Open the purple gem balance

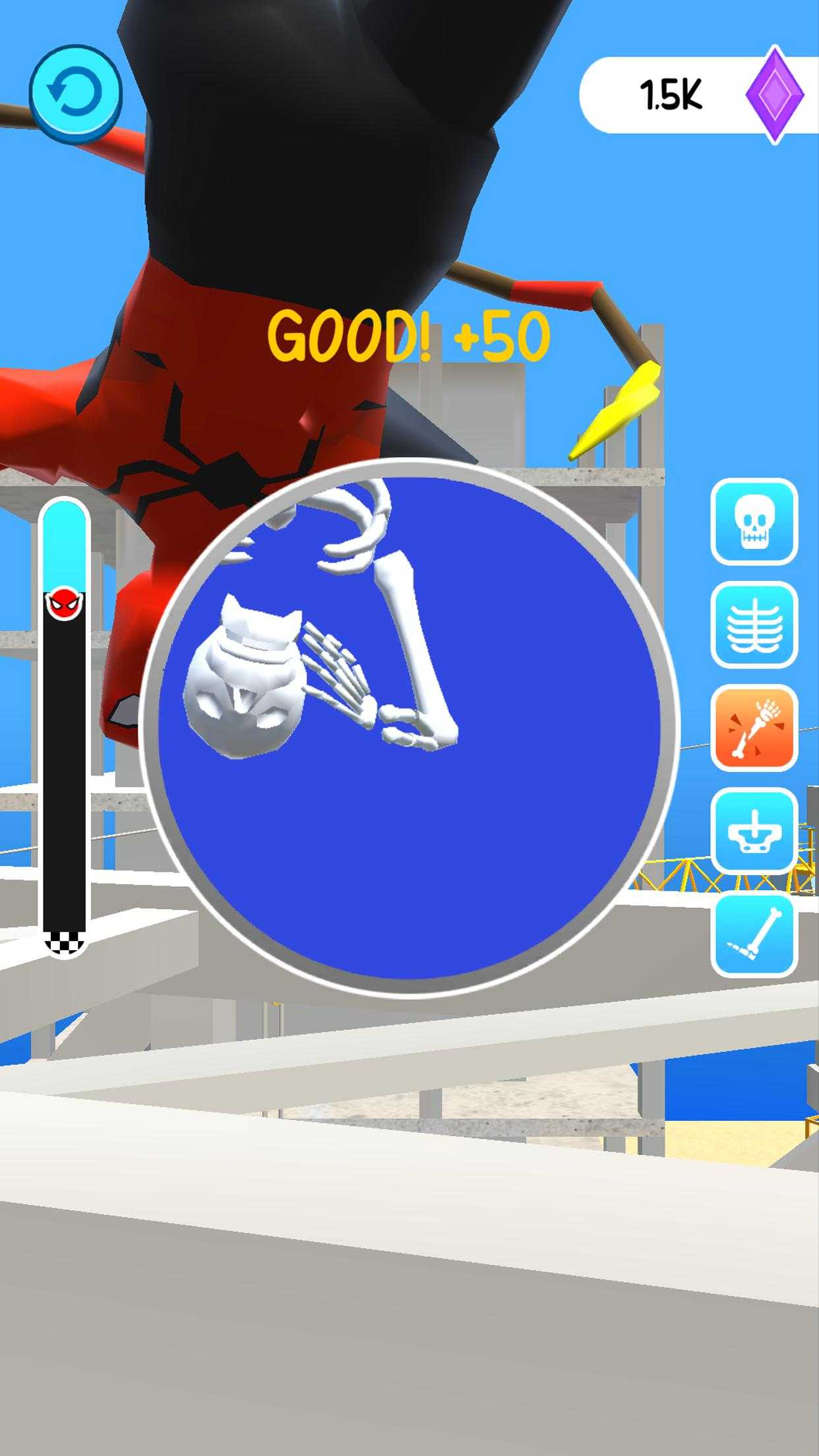click(x=699, y=96)
